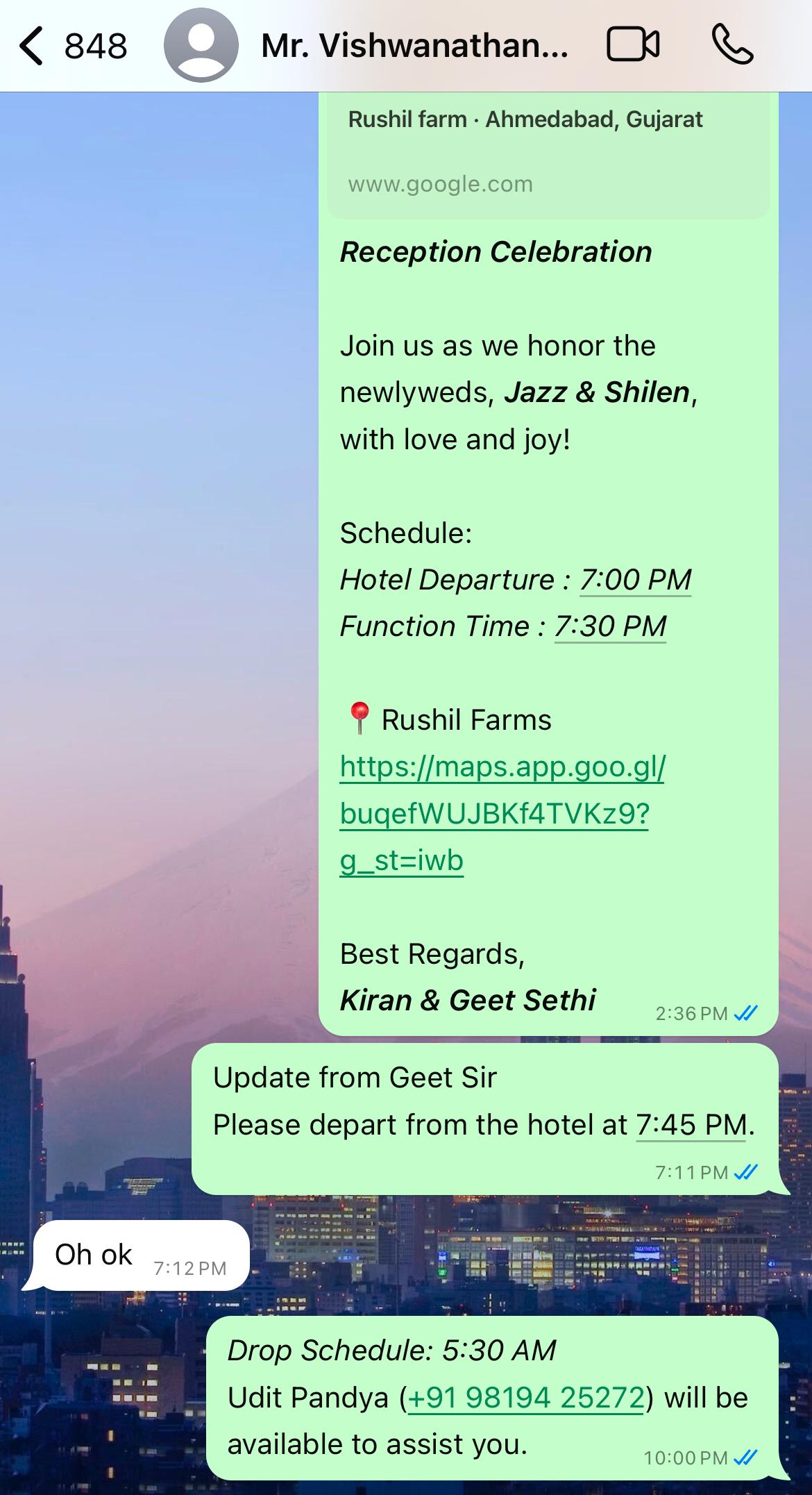Start a video call with Mr. Vishwanathan
812x1495 pixels.
[x=633, y=46]
